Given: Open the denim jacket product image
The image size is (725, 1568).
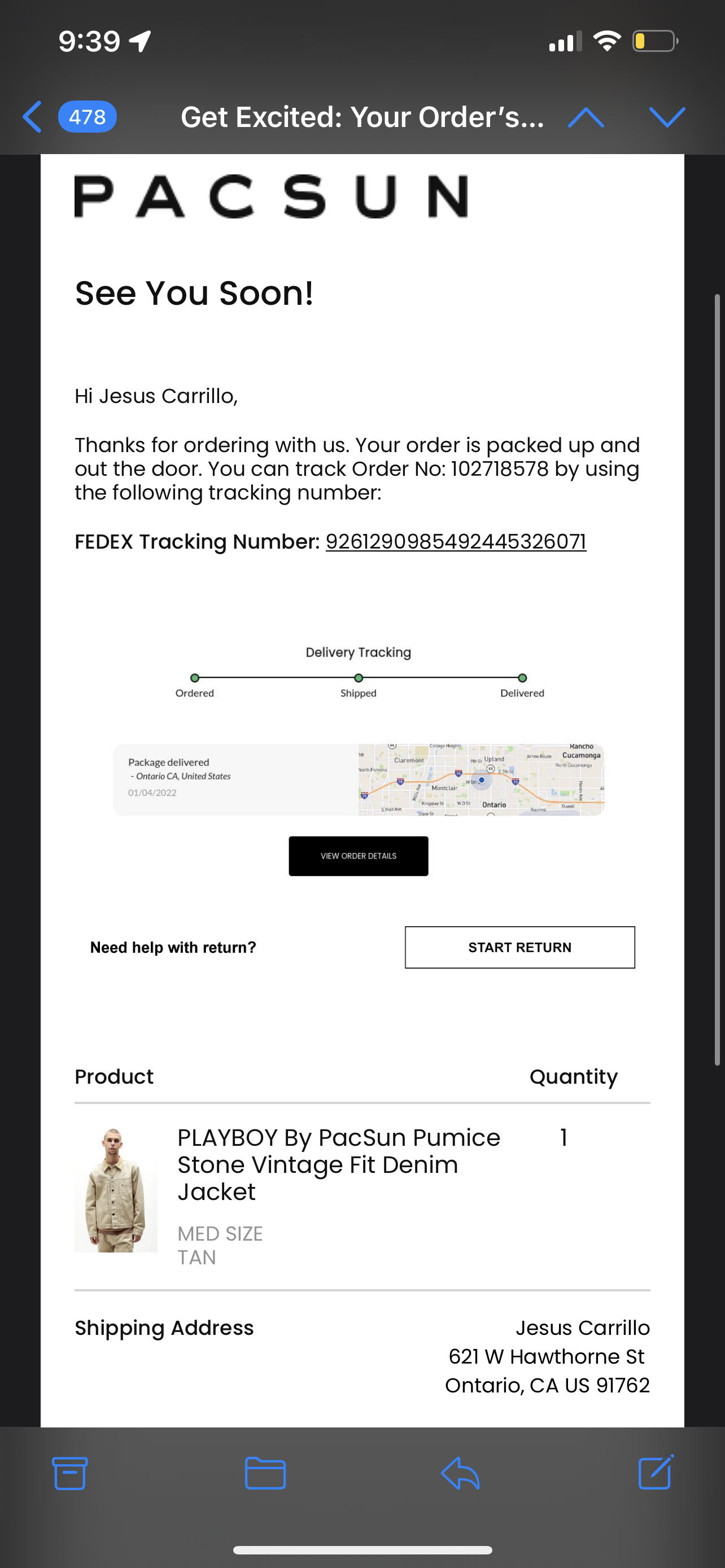Looking at the screenshot, I should pos(116,1189).
